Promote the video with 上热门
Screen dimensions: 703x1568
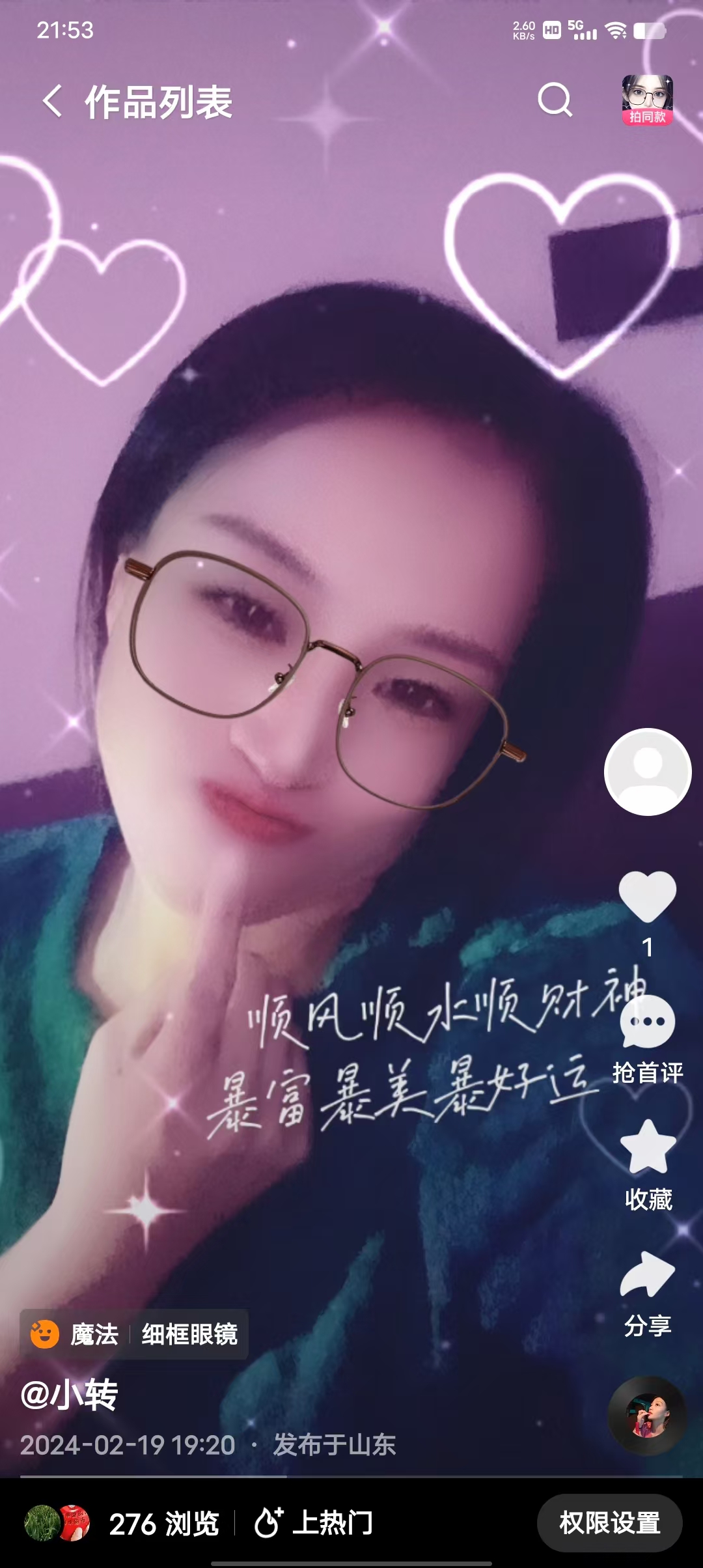(313, 1524)
